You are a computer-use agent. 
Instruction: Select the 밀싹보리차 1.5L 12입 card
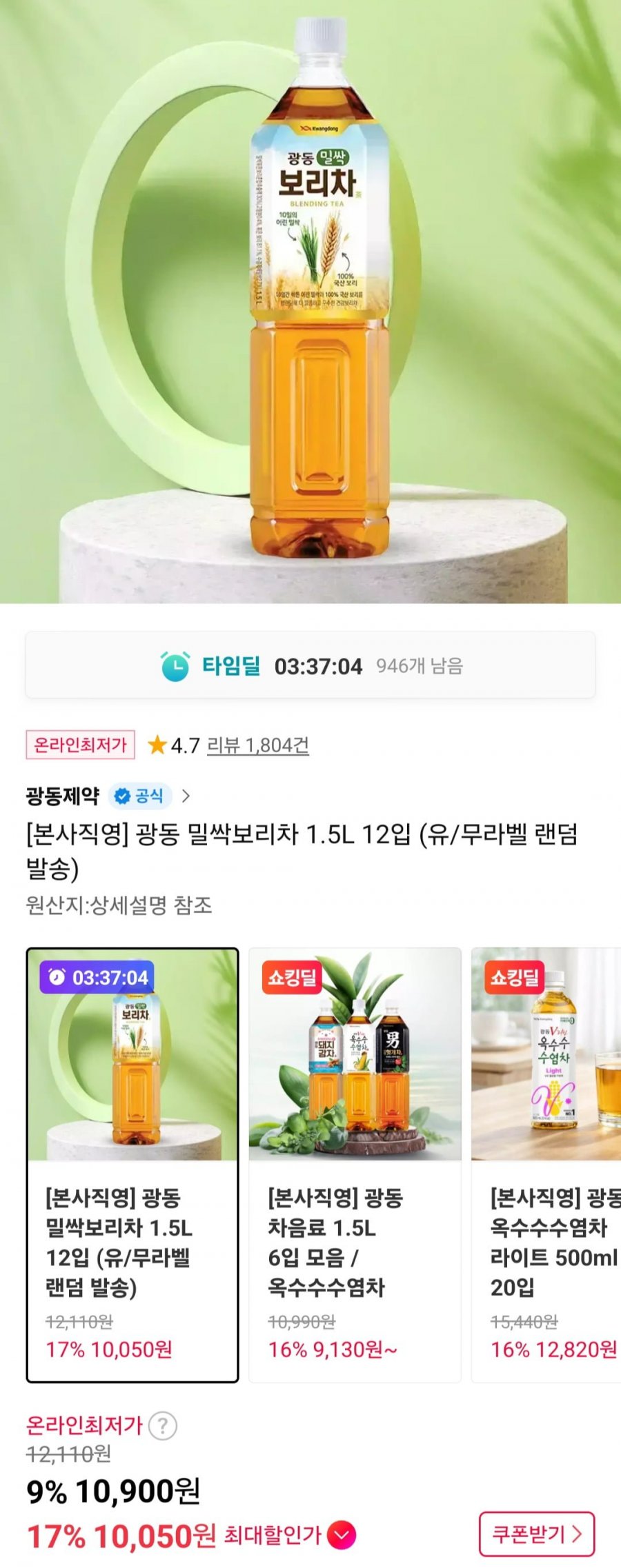(132, 1165)
